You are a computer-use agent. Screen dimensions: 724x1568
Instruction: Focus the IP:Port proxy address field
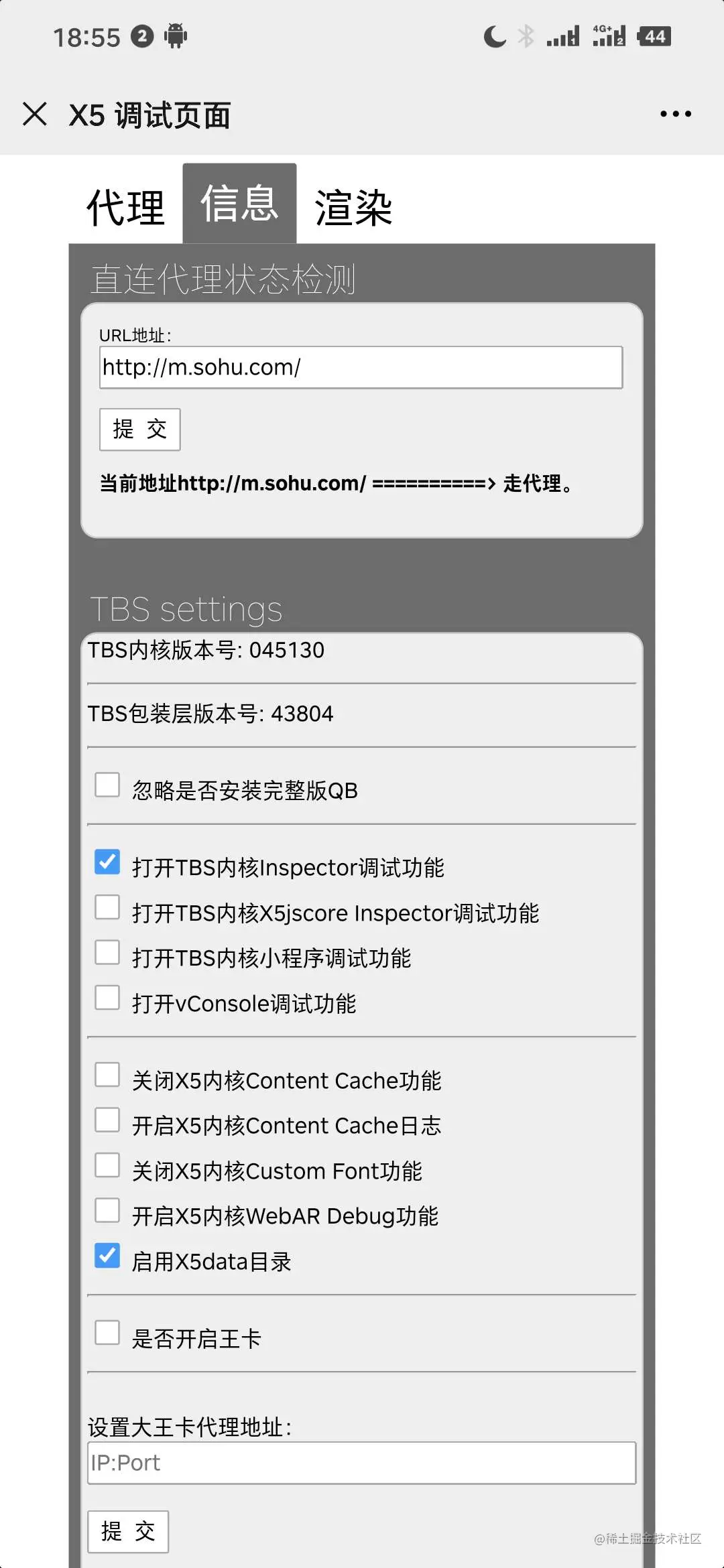[x=361, y=1463]
